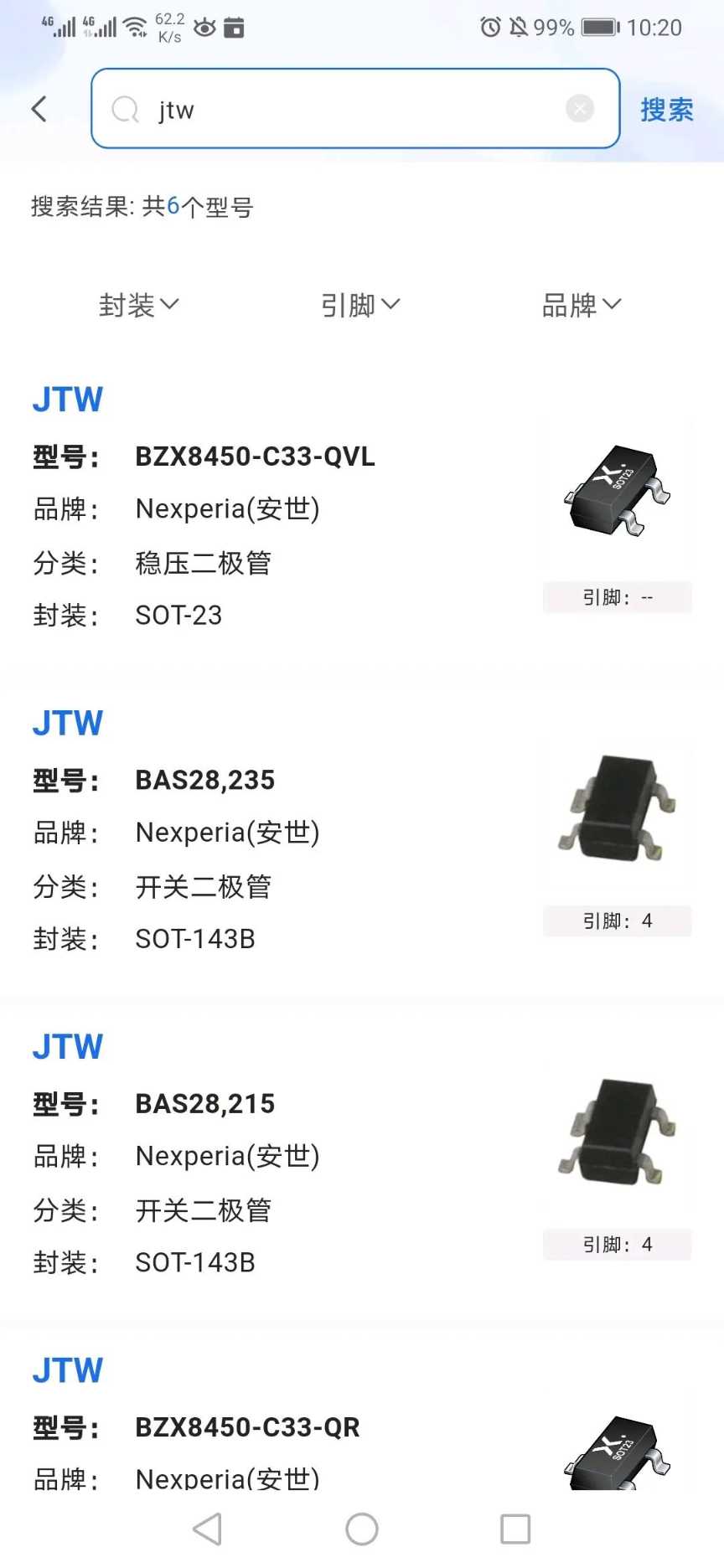Open the BAS28,215 result

point(205,1104)
